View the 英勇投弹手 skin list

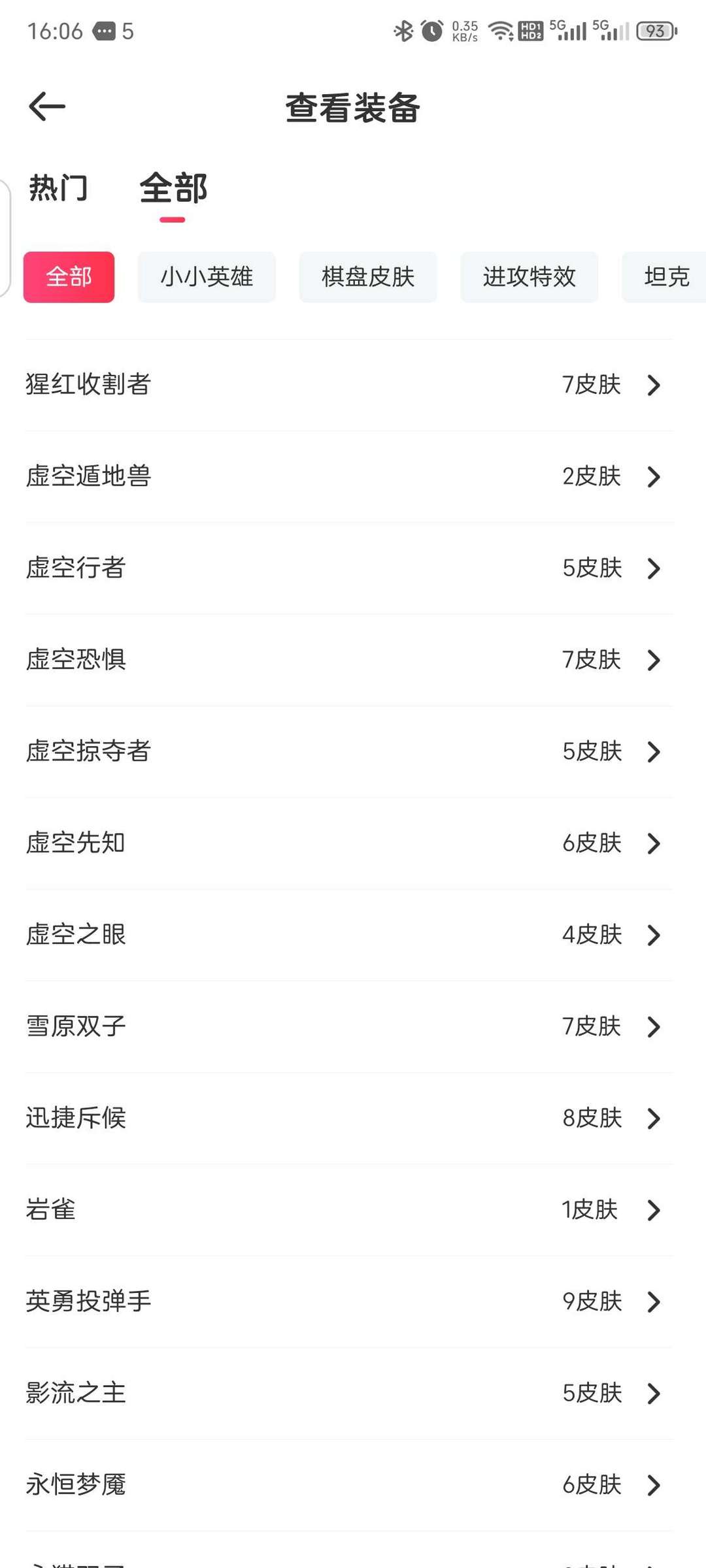pyautogui.click(x=353, y=1301)
